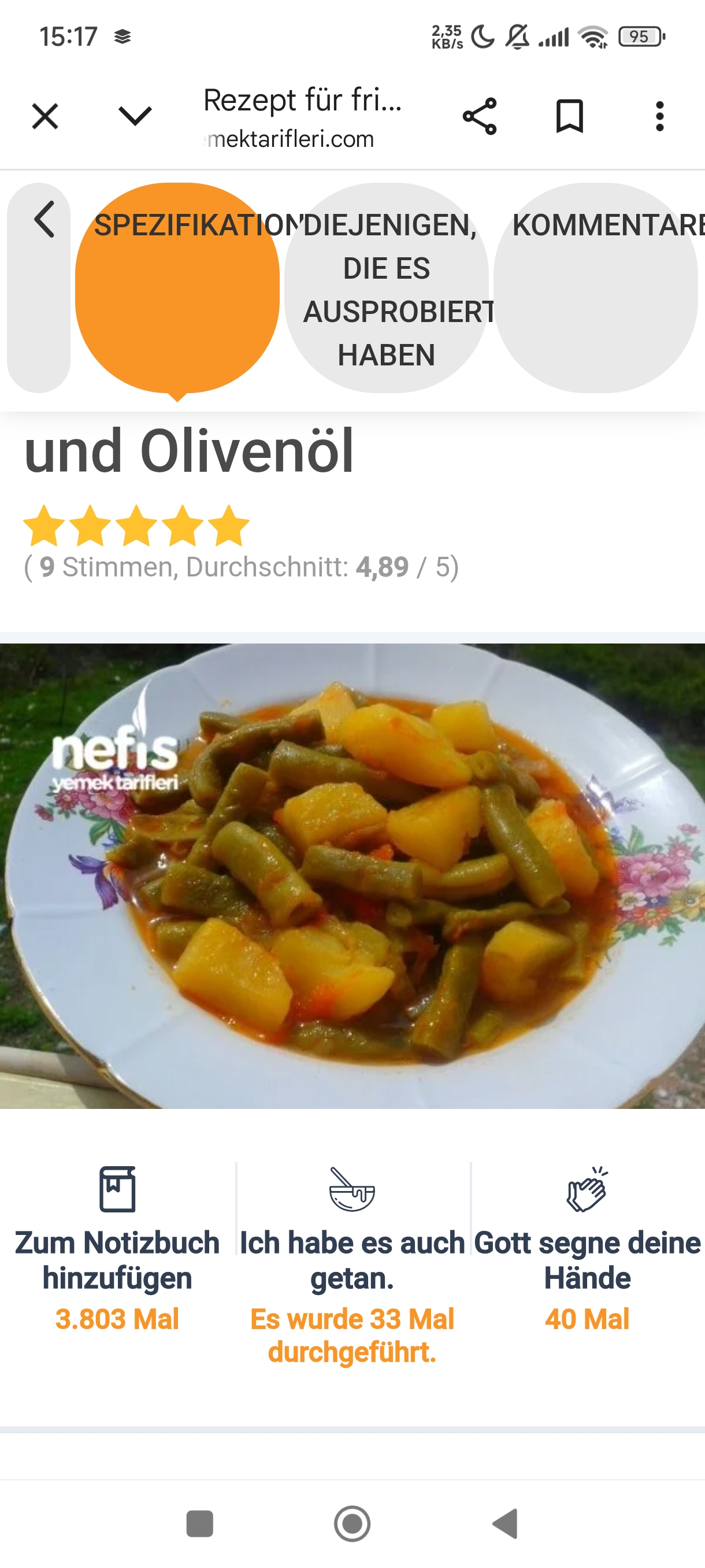
Task: Open the green bean dish photo
Action: (352, 875)
